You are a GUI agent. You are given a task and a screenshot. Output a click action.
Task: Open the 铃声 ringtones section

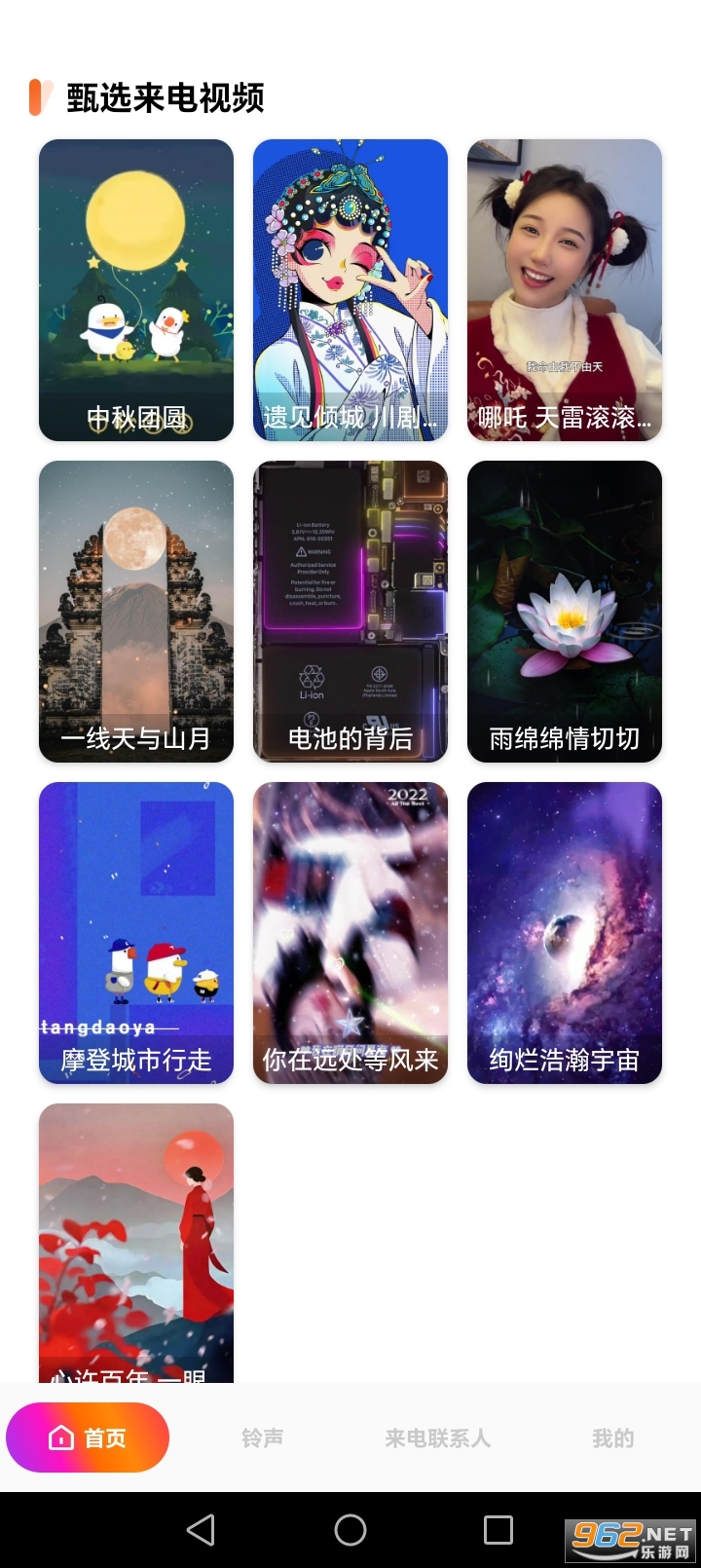(x=263, y=1437)
